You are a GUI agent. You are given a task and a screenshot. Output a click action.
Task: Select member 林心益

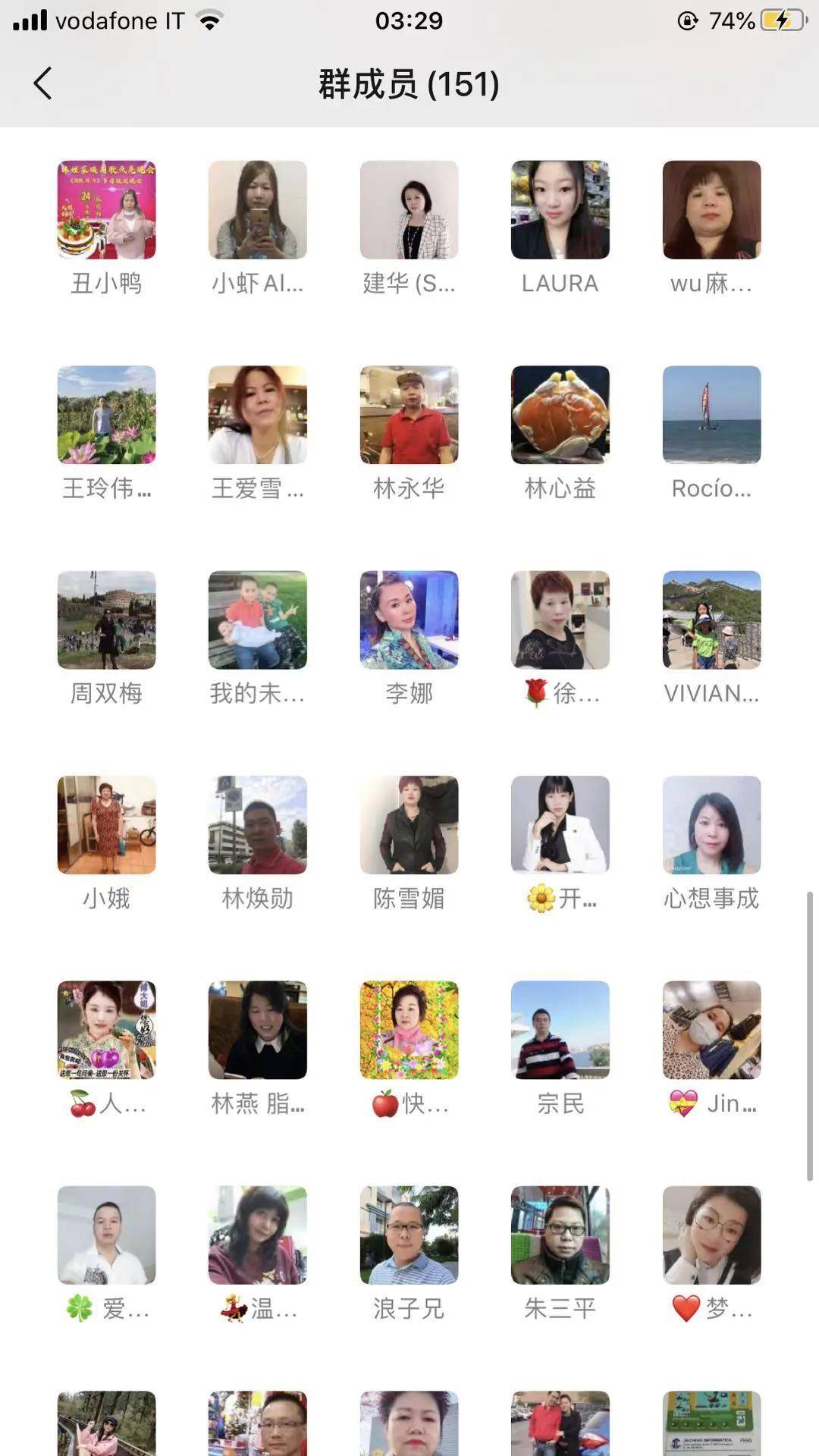point(560,415)
